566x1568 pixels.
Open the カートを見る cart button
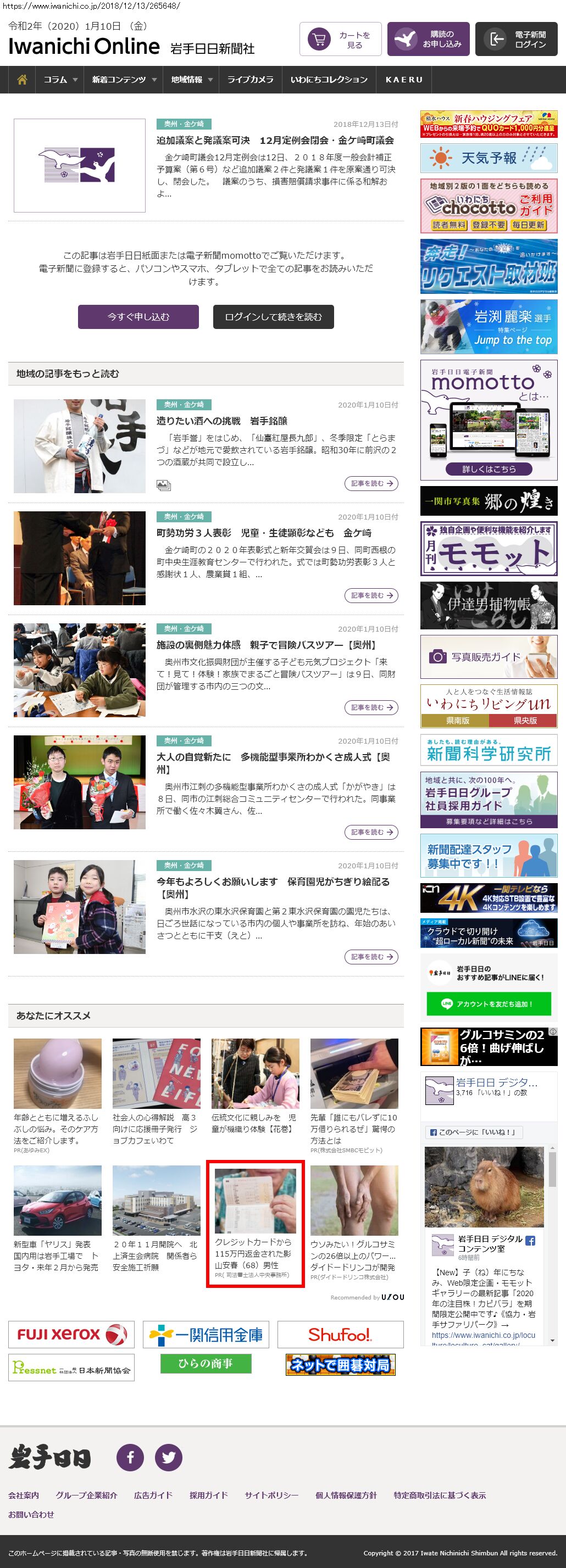(340, 40)
